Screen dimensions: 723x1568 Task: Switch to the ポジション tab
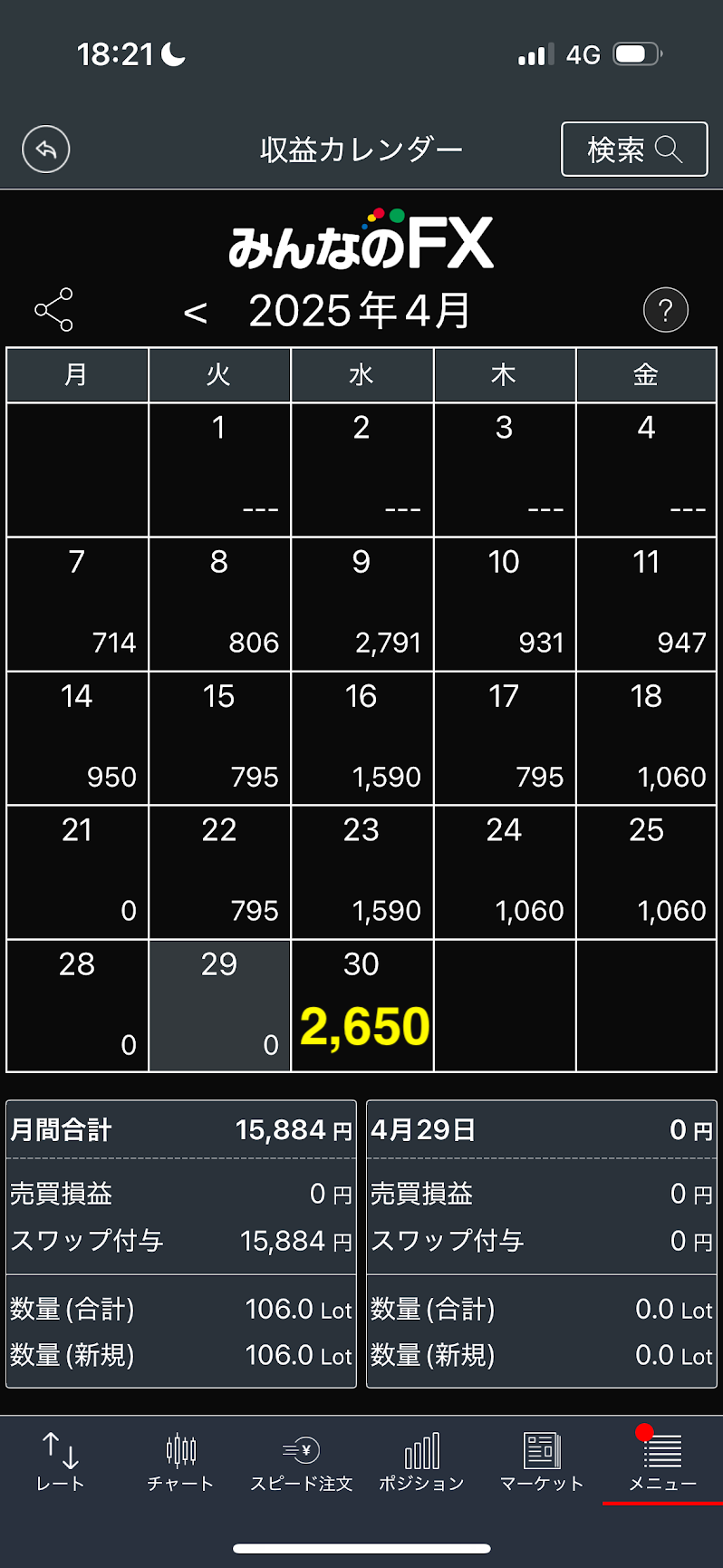(421, 1461)
